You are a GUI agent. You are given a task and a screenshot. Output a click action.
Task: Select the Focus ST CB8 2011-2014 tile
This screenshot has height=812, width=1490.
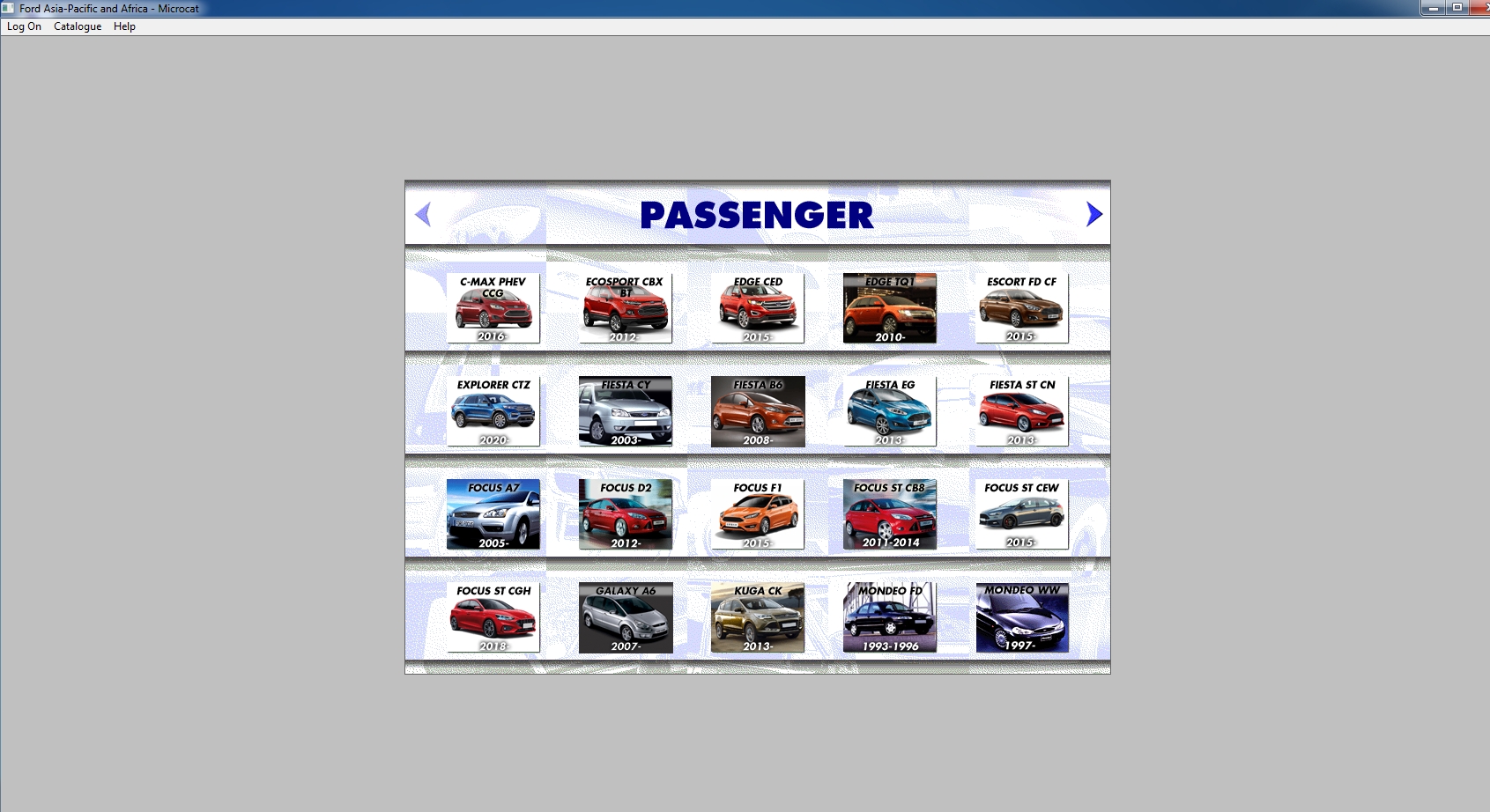pos(890,514)
